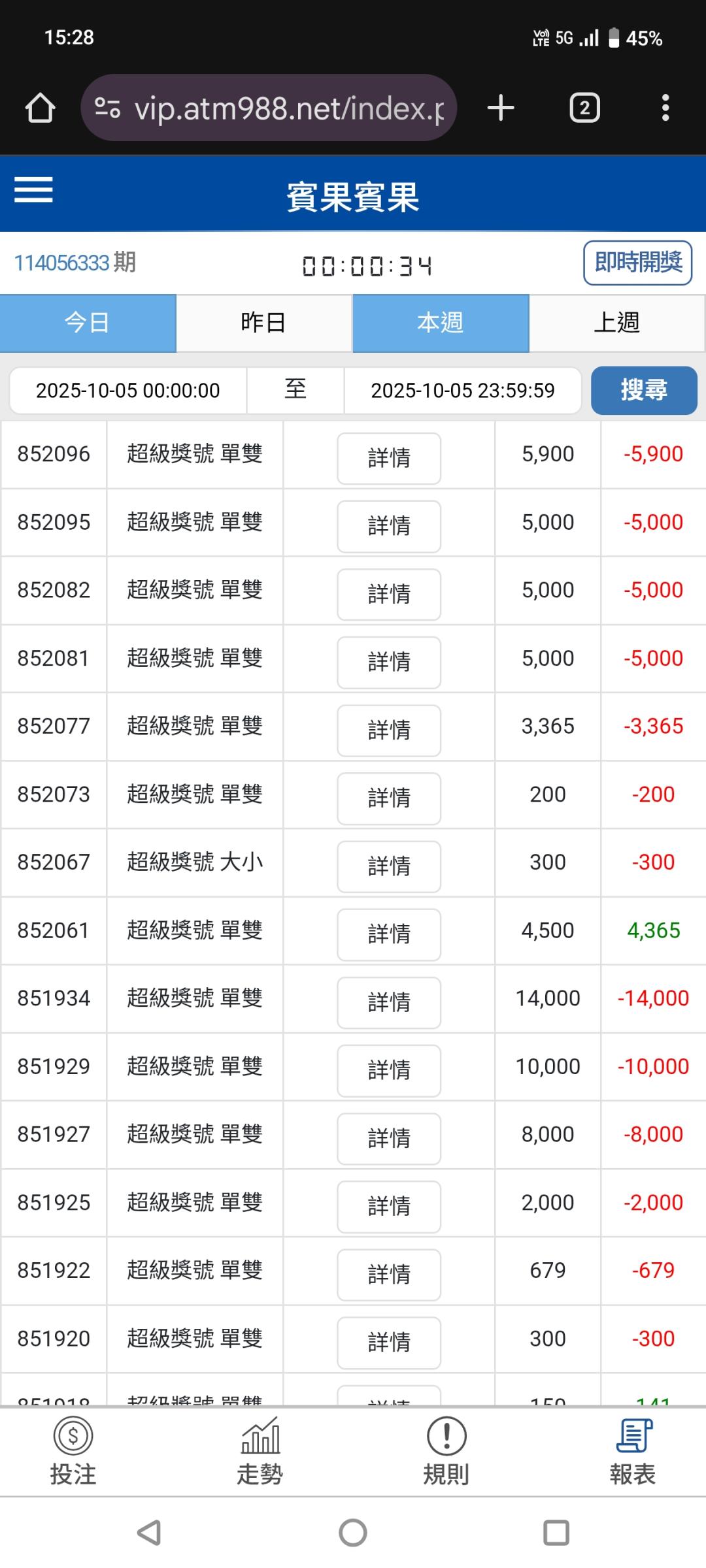Tap the system back button
The width and height of the screenshot is (706, 1568).
[x=150, y=1532]
